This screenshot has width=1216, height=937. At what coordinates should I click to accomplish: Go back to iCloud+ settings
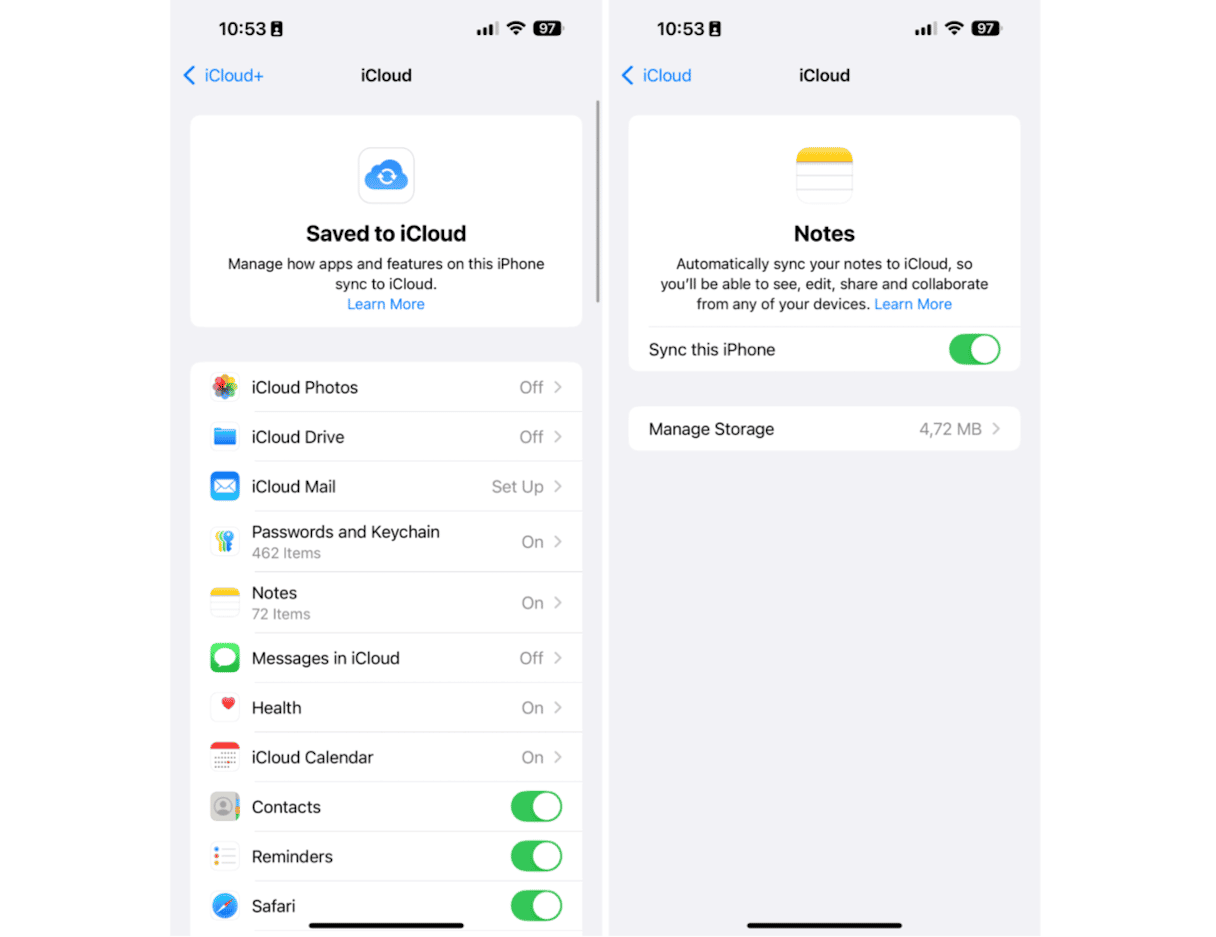coord(224,76)
